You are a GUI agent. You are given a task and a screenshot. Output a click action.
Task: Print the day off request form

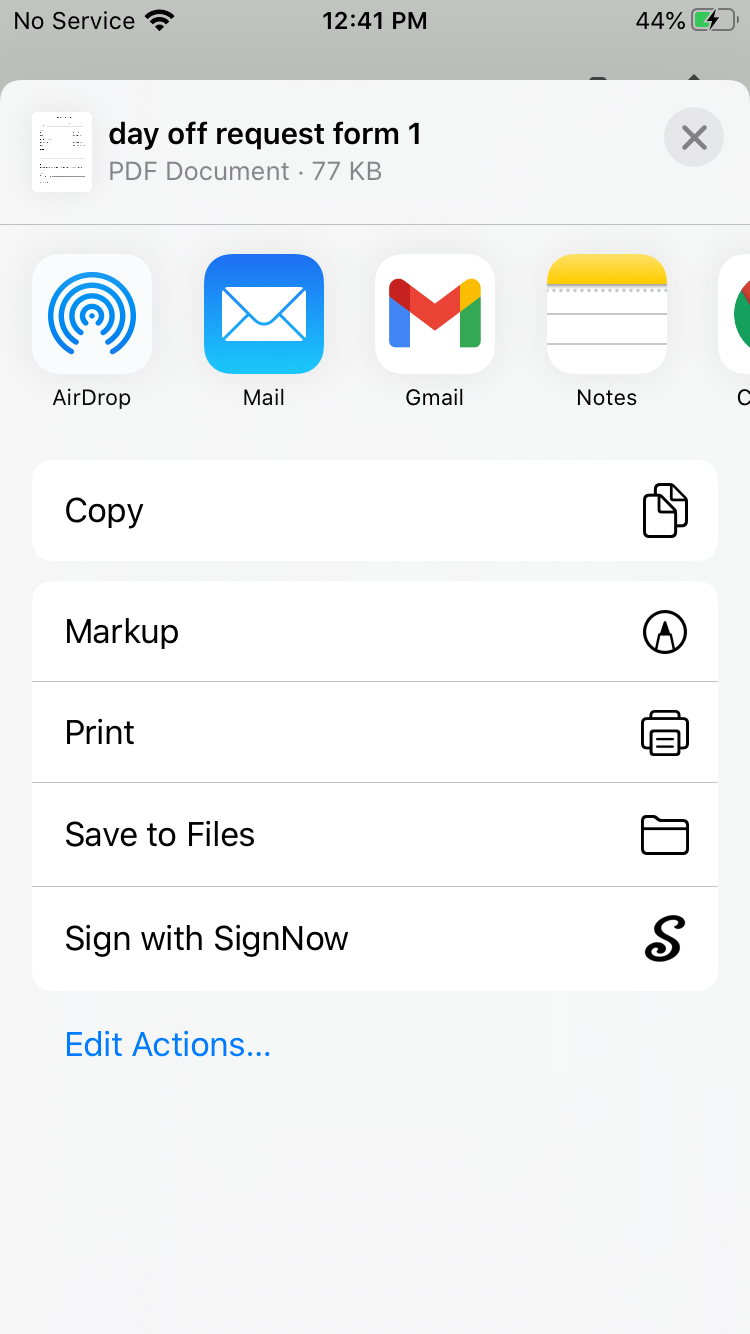(375, 733)
